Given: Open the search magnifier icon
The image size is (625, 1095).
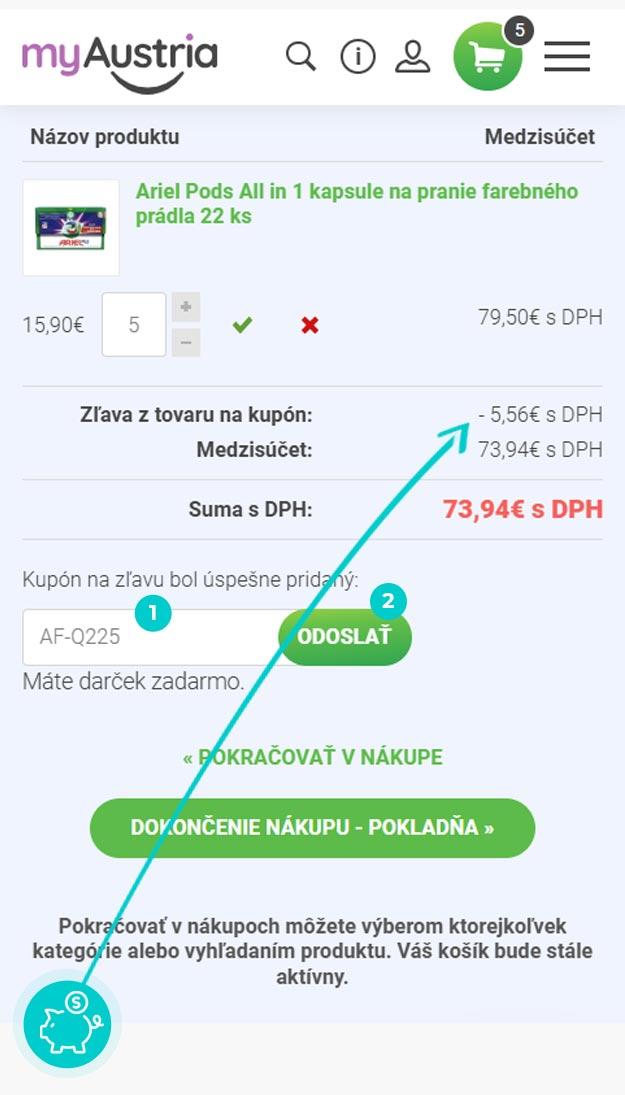Looking at the screenshot, I should pos(301,57).
